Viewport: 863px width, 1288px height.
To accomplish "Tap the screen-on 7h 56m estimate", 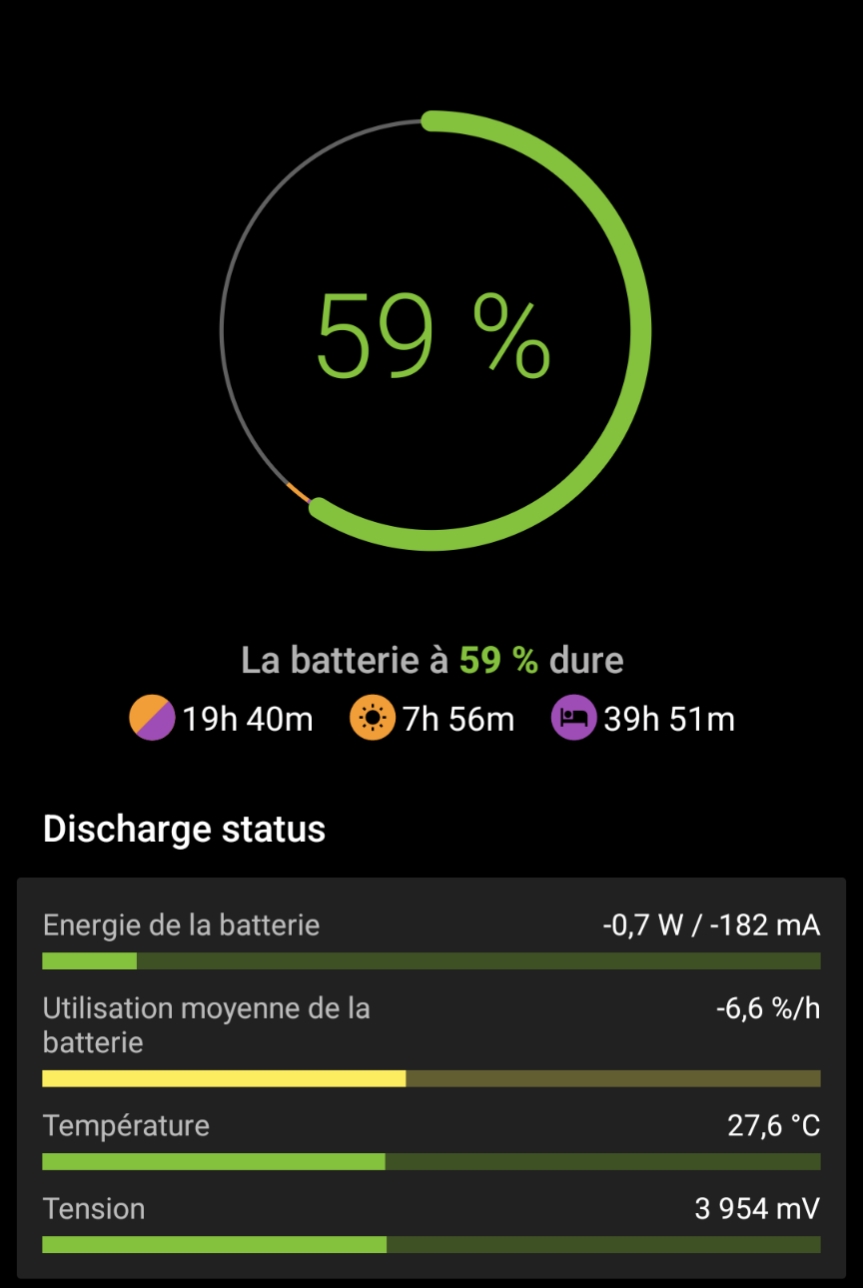I will tap(433, 719).
